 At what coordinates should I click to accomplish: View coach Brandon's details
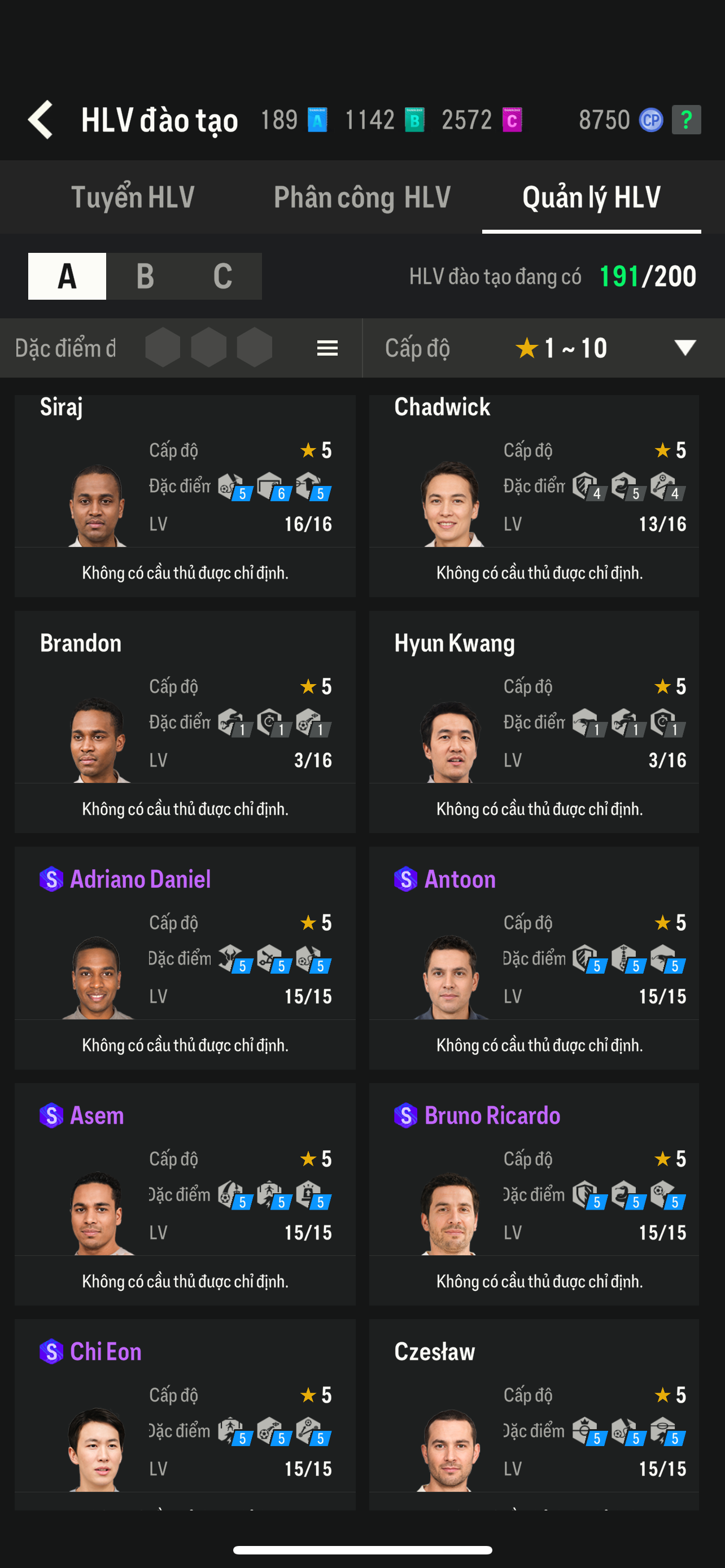[x=185, y=721]
